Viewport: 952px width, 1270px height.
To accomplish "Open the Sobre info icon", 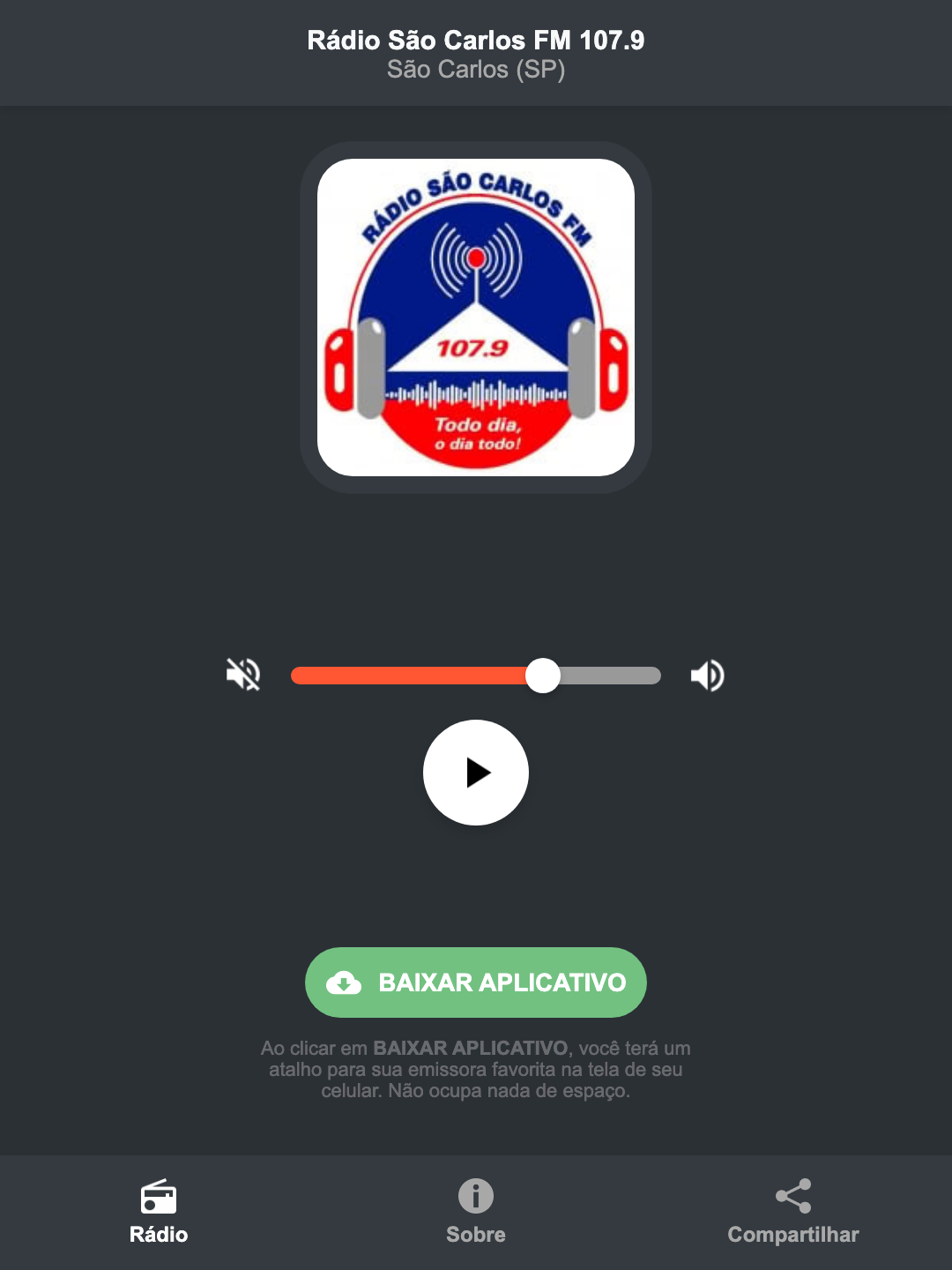I will click(475, 1199).
